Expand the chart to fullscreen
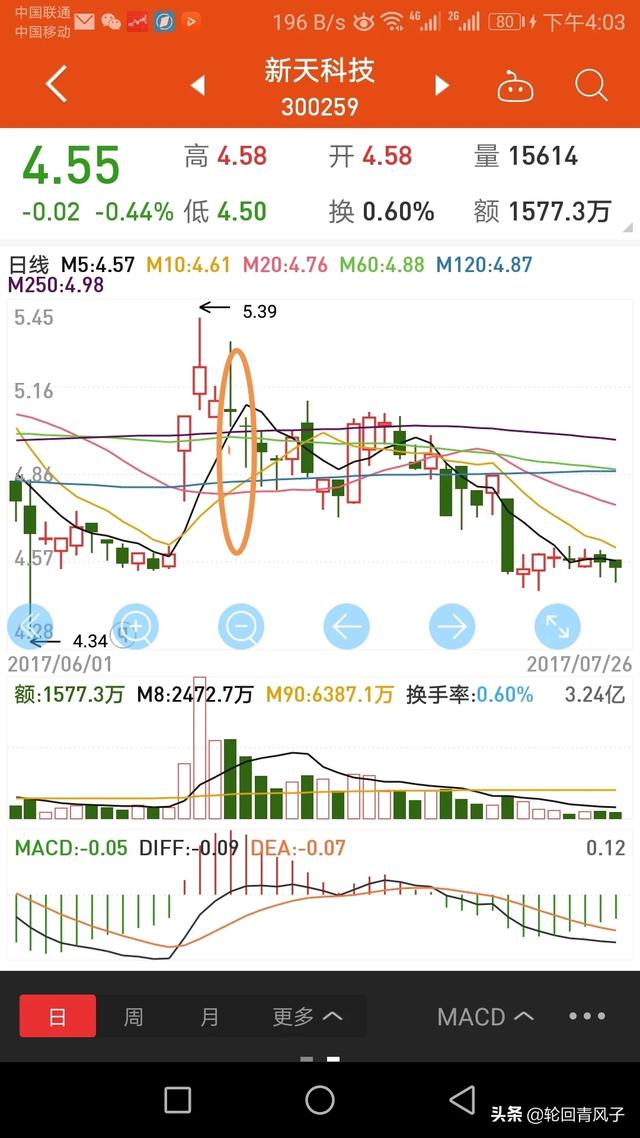640x1138 pixels. pyautogui.click(x=557, y=627)
